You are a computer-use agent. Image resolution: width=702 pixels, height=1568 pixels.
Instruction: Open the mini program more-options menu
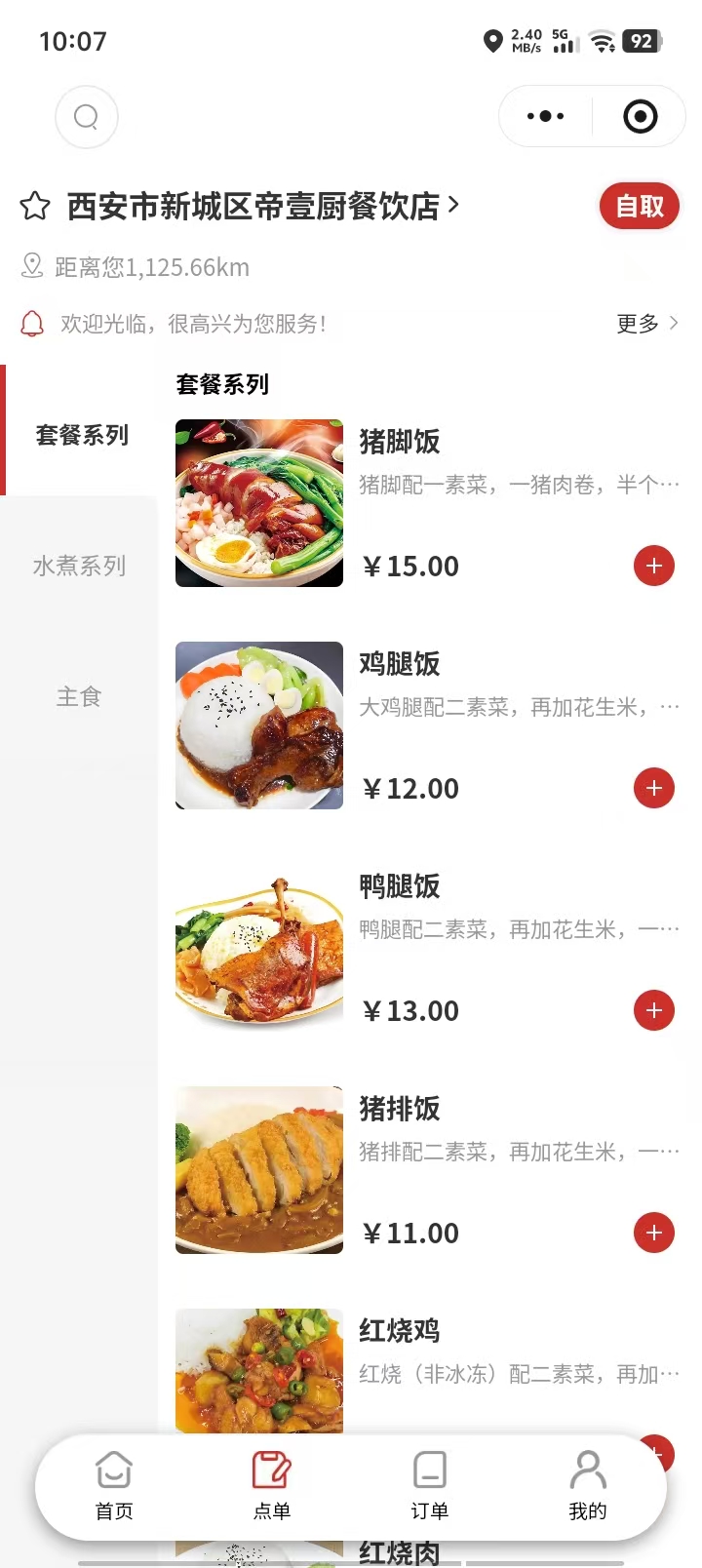click(545, 117)
